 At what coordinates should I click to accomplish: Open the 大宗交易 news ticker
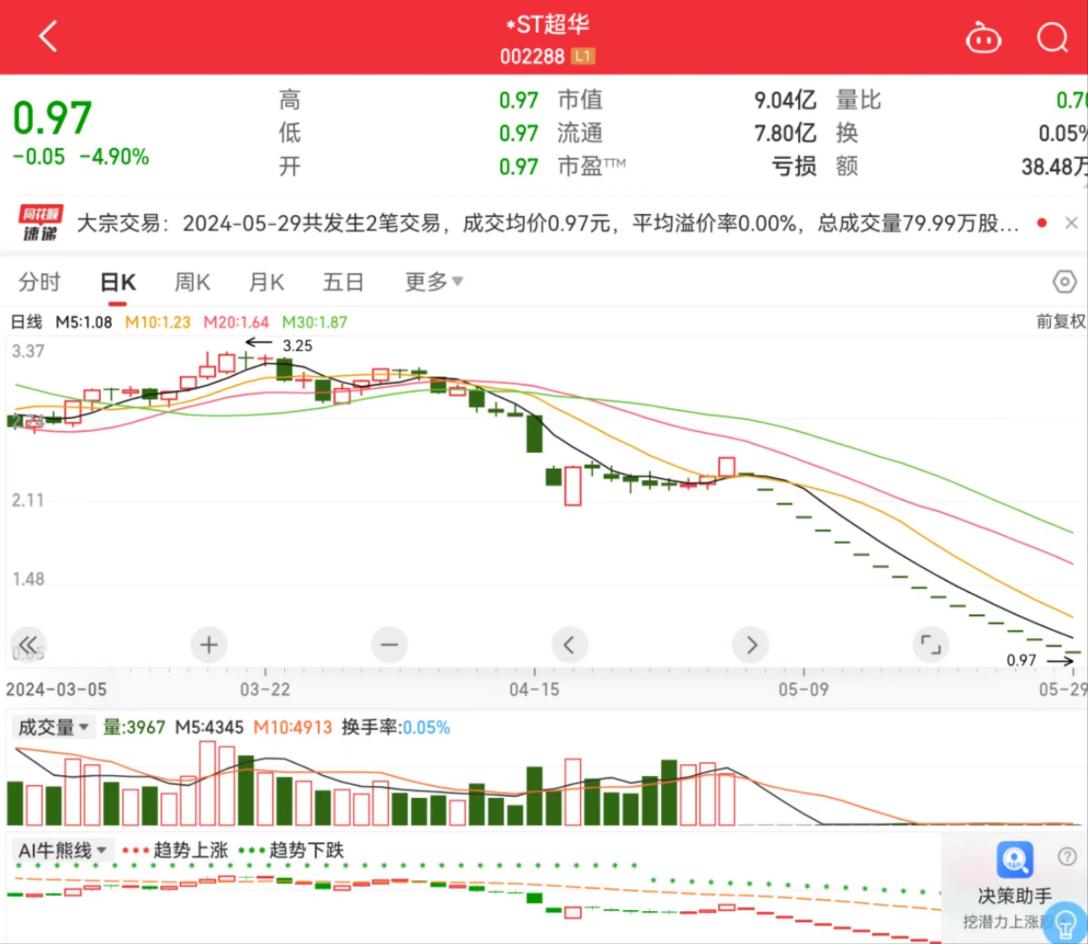click(540, 223)
